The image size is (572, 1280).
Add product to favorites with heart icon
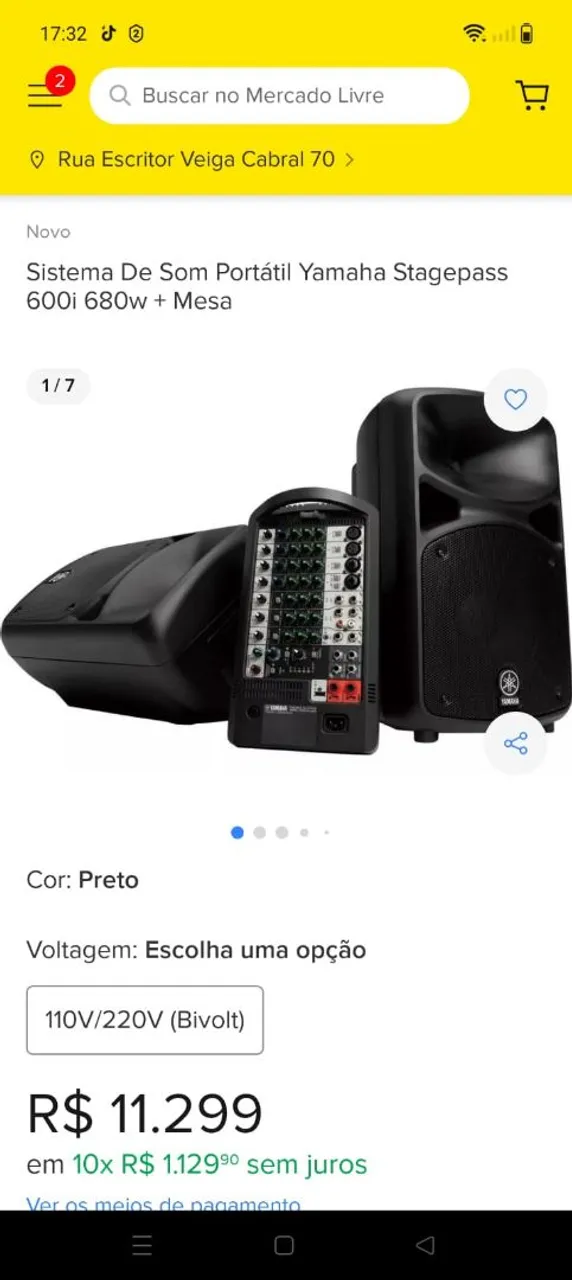515,400
